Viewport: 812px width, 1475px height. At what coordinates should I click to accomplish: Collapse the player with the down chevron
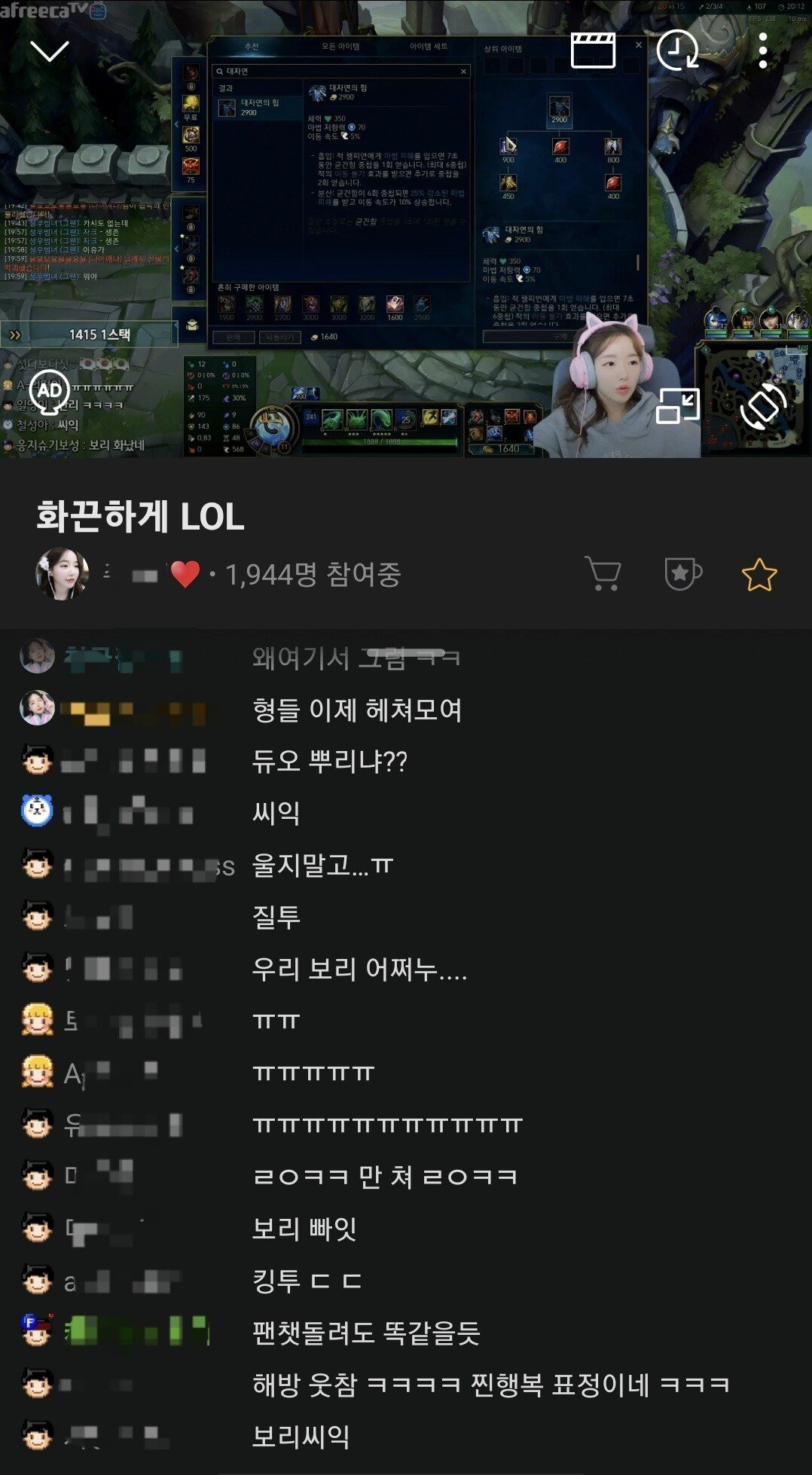click(50, 51)
